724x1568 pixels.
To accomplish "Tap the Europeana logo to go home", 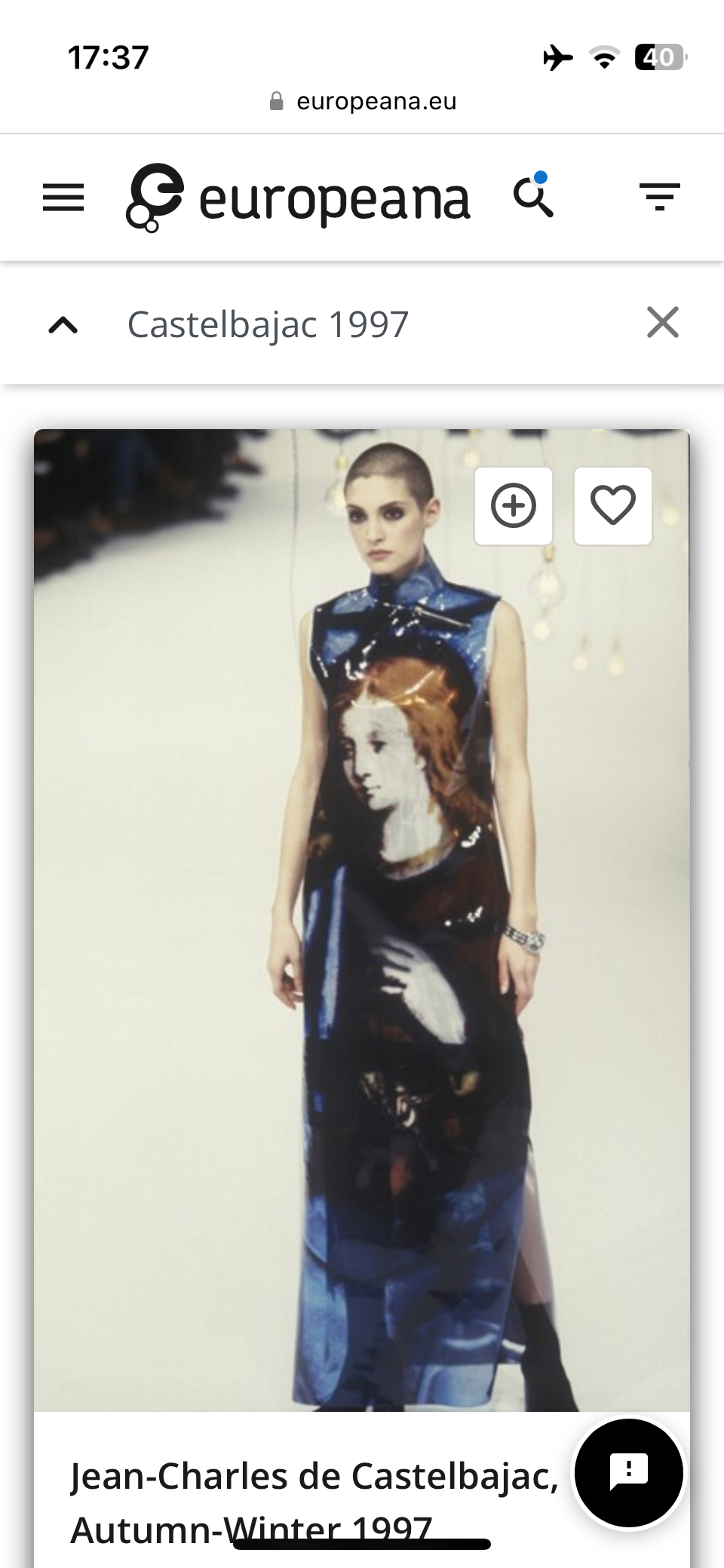I will [298, 198].
